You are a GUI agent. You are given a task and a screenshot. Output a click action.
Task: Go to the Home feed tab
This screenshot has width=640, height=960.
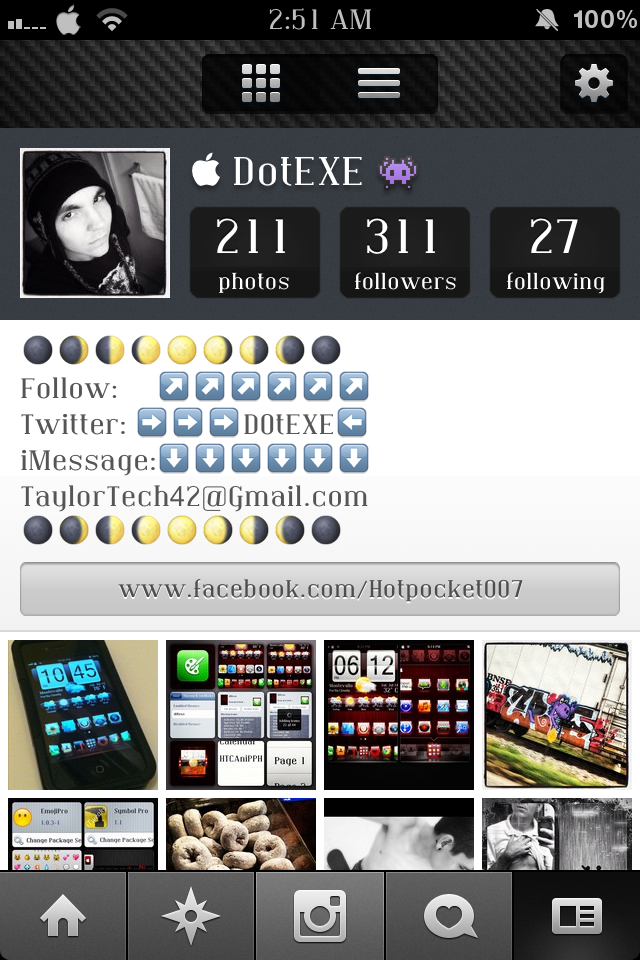pos(63,916)
